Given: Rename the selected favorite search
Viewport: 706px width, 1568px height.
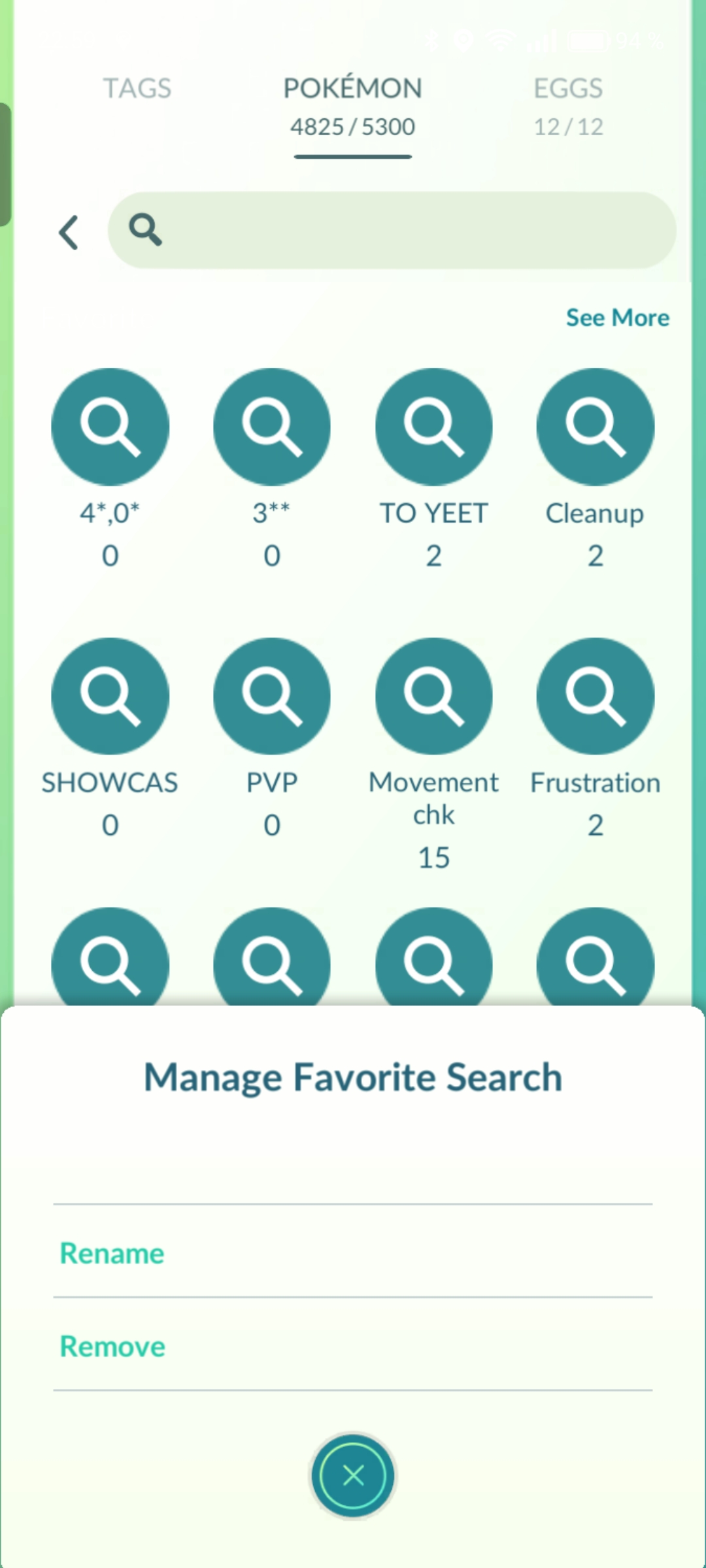Looking at the screenshot, I should [x=111, y=1252].
